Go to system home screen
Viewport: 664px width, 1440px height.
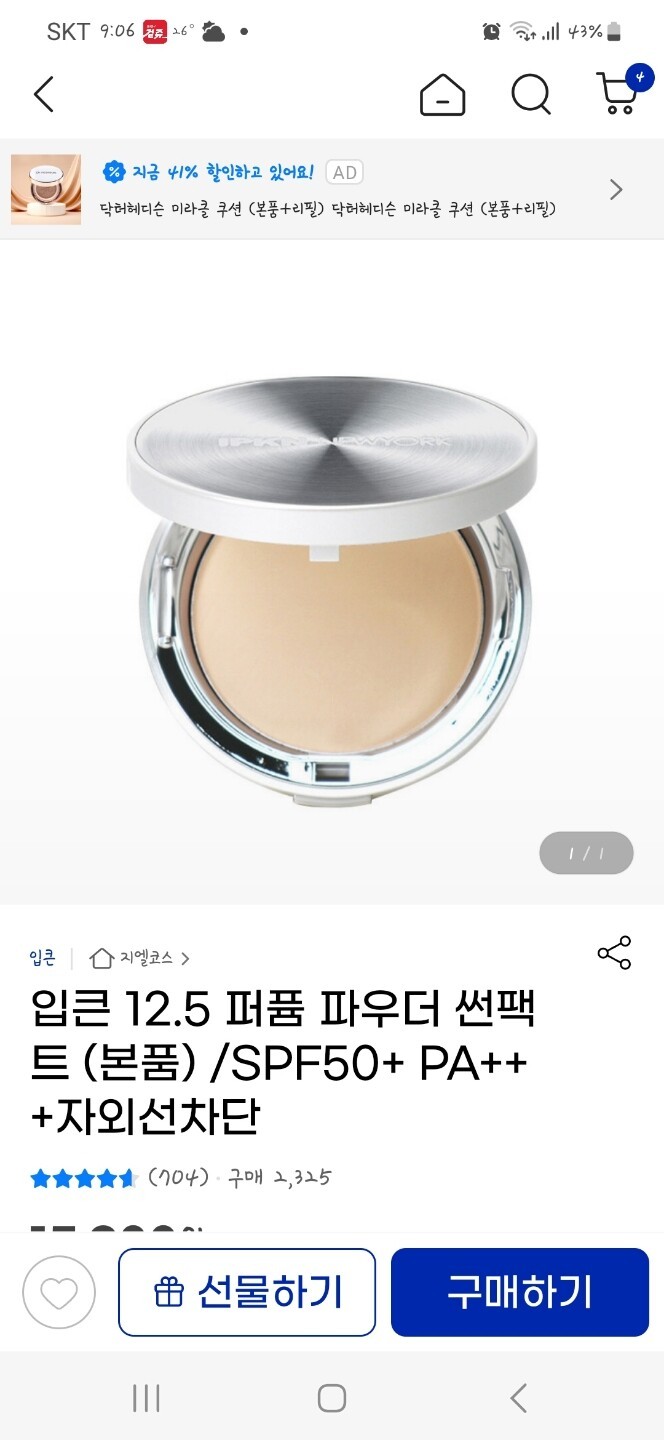pos(332,1398)
